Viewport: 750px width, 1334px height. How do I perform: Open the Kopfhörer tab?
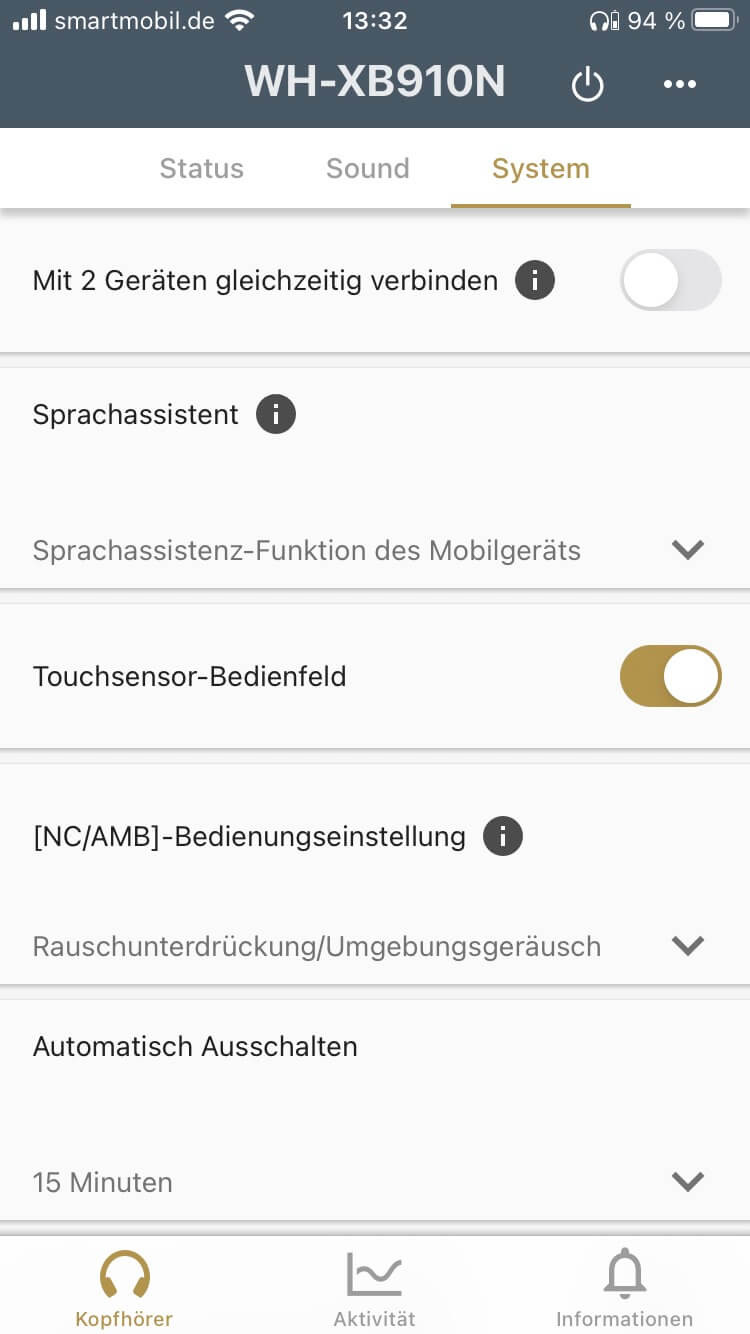point(124,1288)
